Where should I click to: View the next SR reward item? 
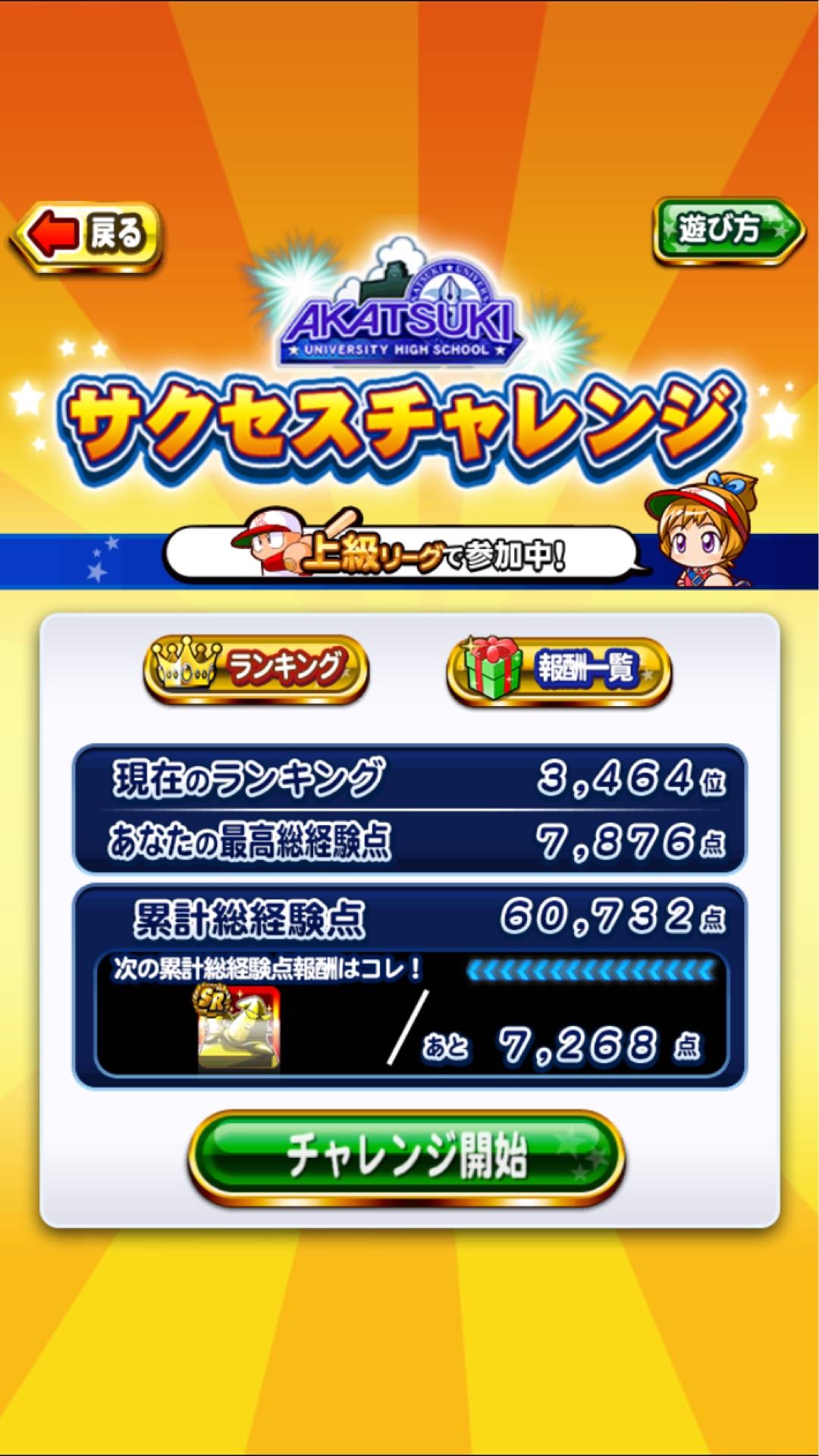click(x=238, y=1028)
